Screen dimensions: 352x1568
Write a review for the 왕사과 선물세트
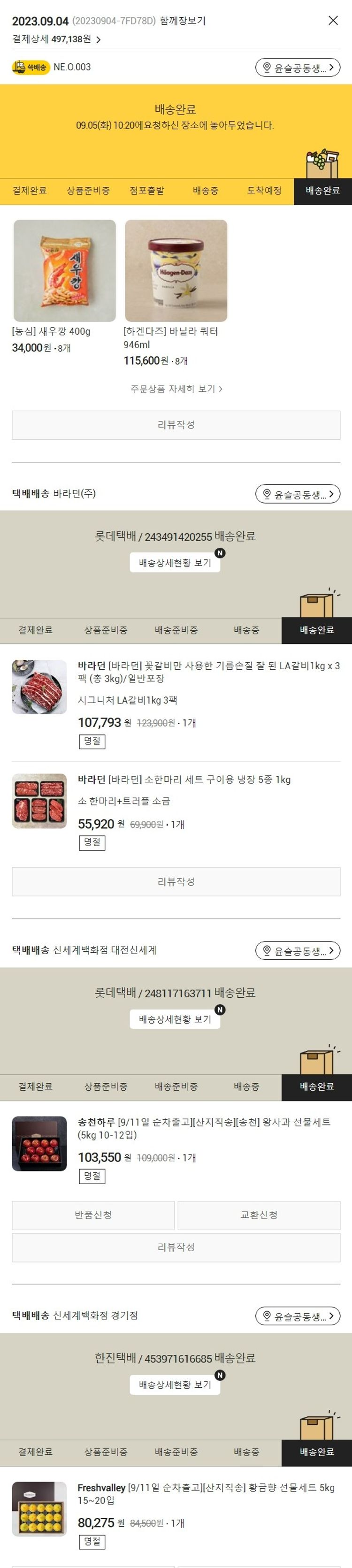tap(176, 1247)
